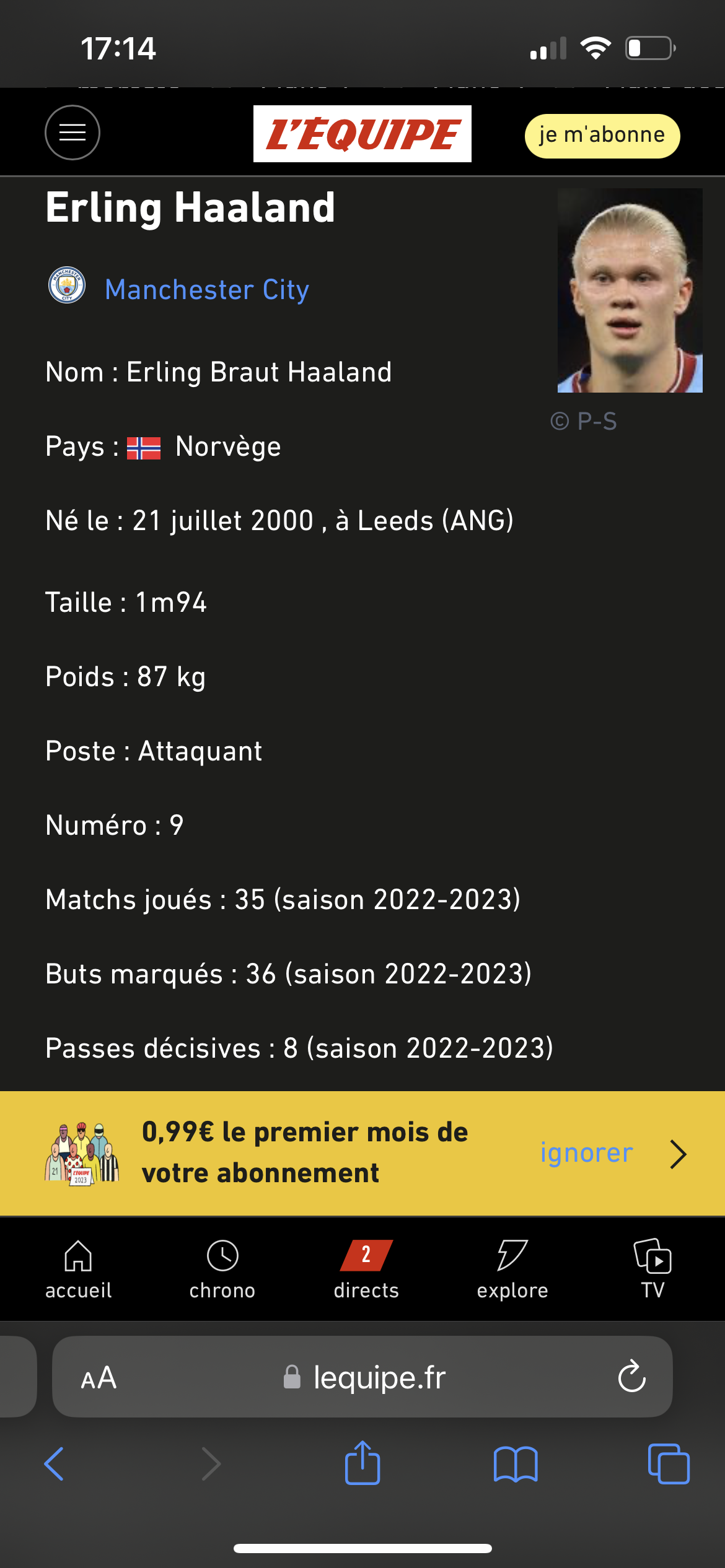Viewport: 725px width, 1568px height.
Task: Show all open Safari tabs
Action: [668, 1465]
